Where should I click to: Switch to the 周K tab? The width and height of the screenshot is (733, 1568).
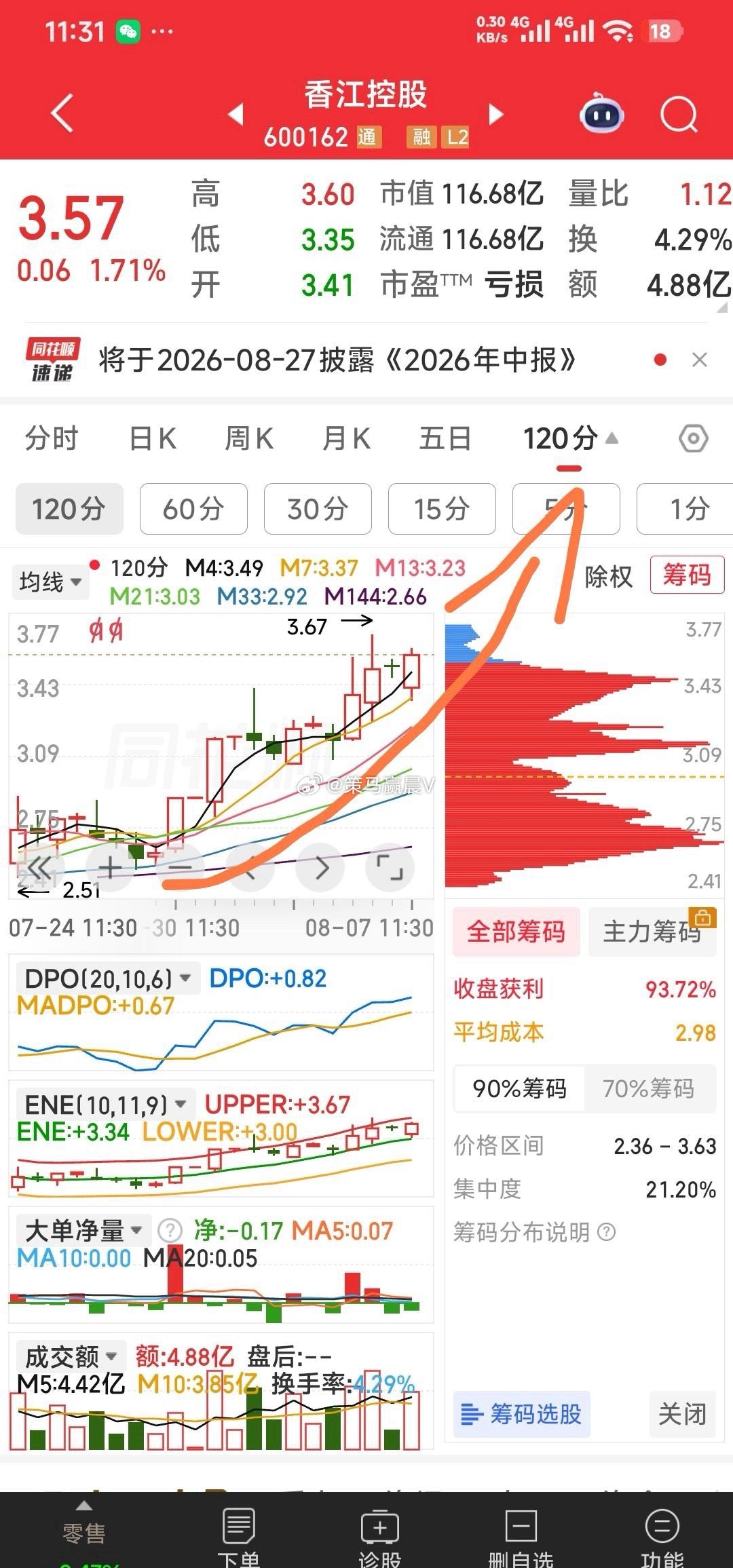point(250,438)
